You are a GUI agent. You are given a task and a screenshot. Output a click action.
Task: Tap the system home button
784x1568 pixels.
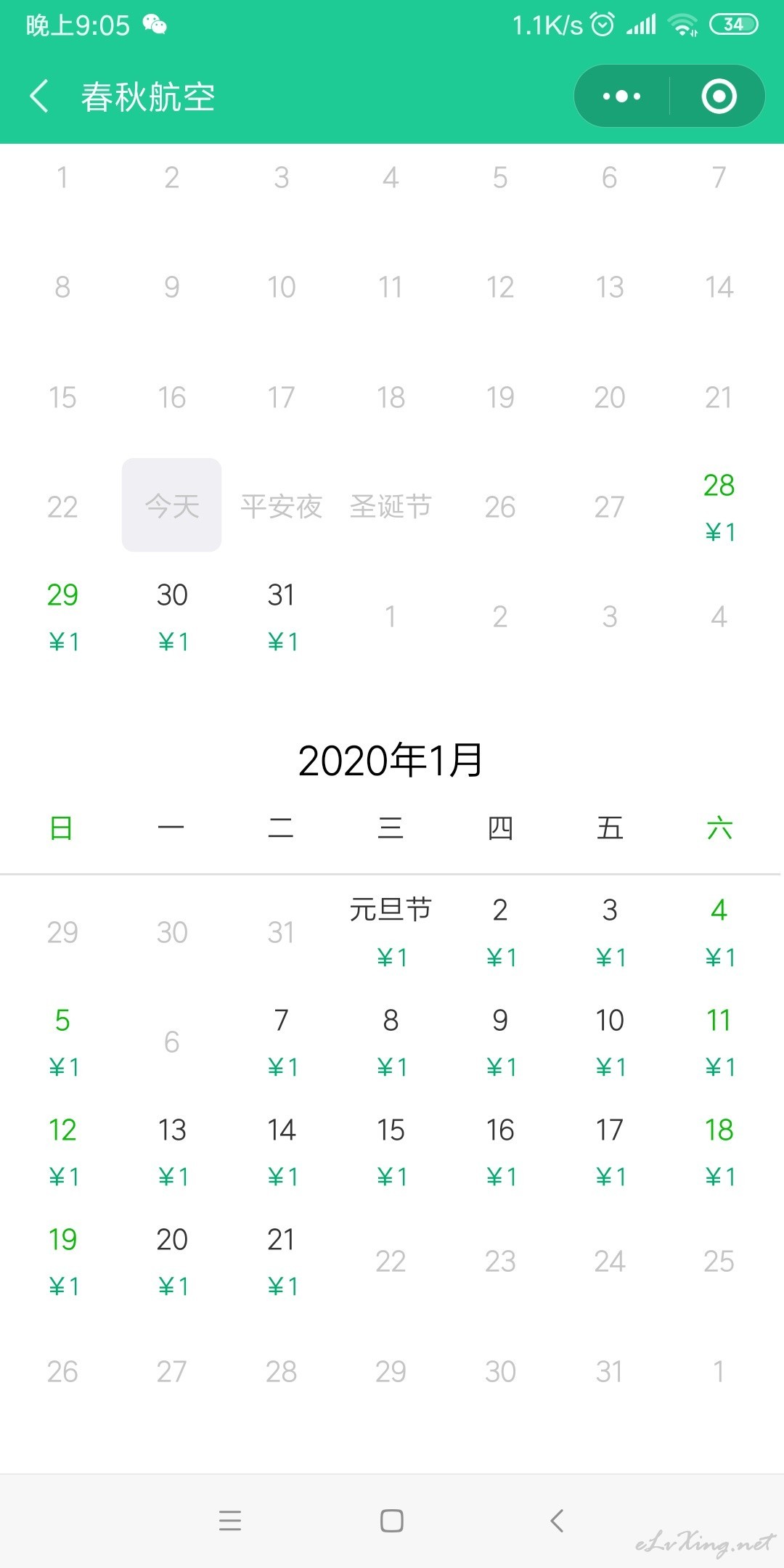click(x=392, y=1520)
